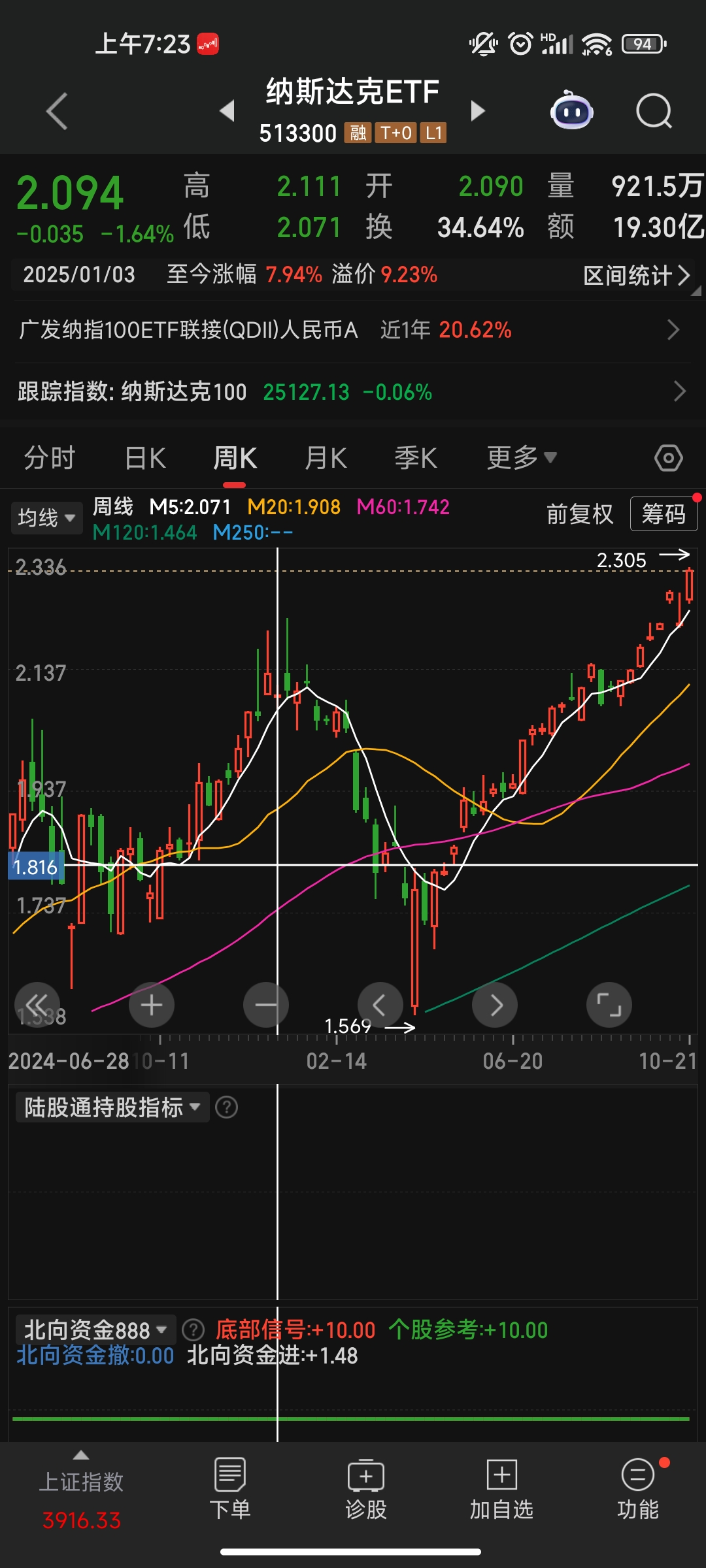The image size is (706, 1568).
Task: Expand the 更多 chart period dropdown
Action: (521, 458)
